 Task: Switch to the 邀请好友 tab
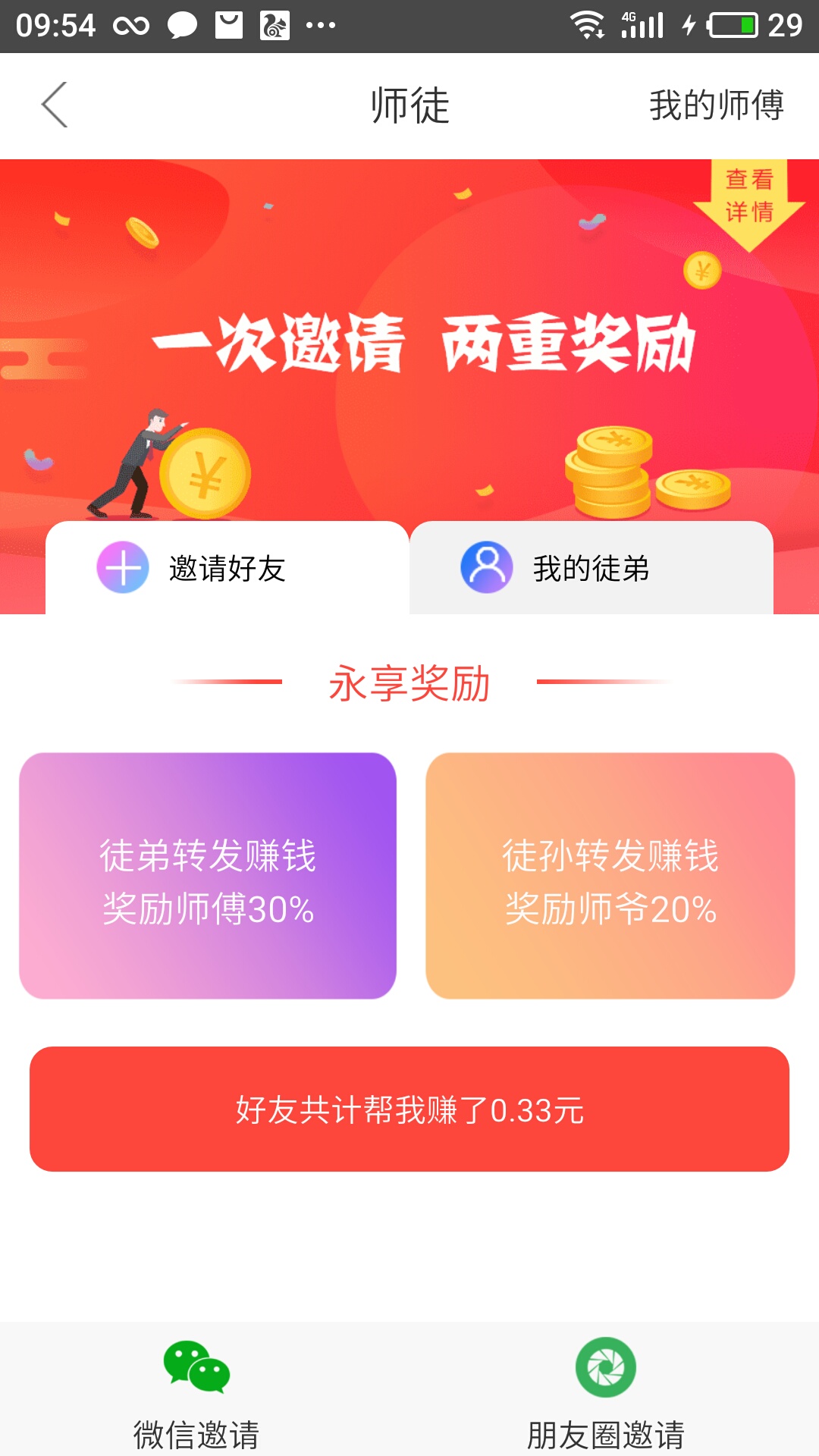pos(227,567)
